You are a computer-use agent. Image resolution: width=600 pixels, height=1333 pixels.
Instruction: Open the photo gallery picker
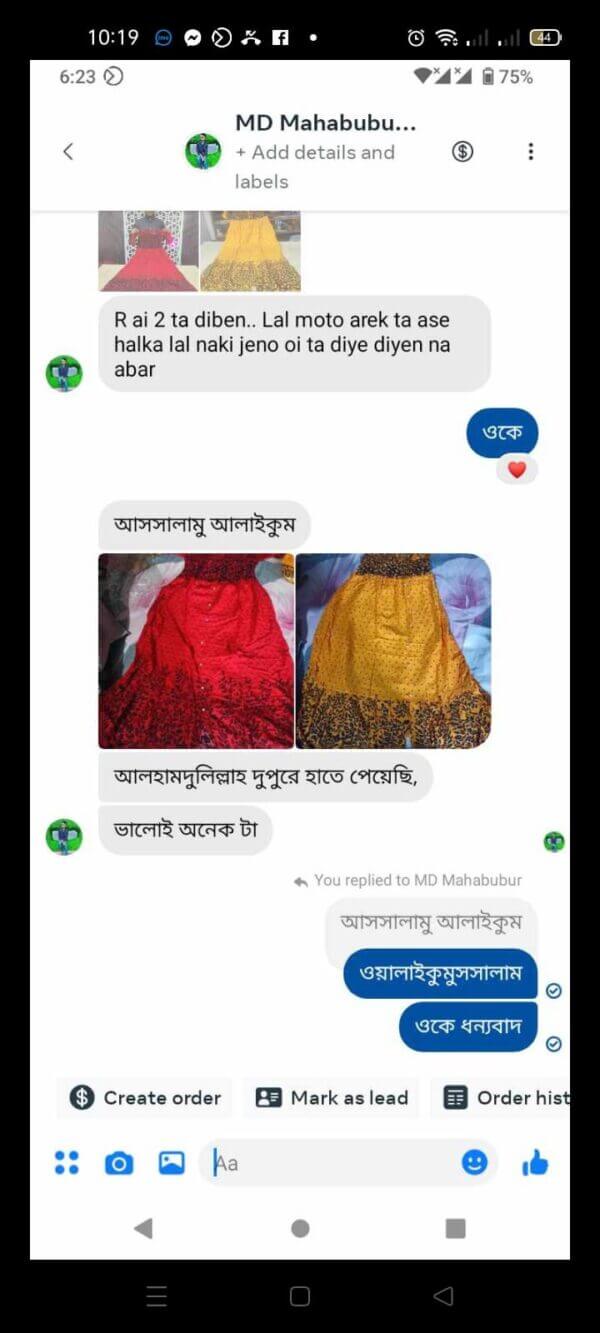(172, 1163)
